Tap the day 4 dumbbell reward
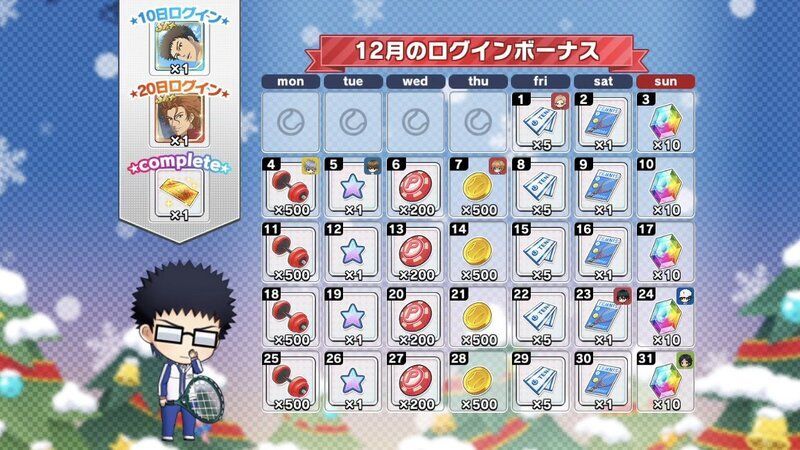 tap(291, 187)
